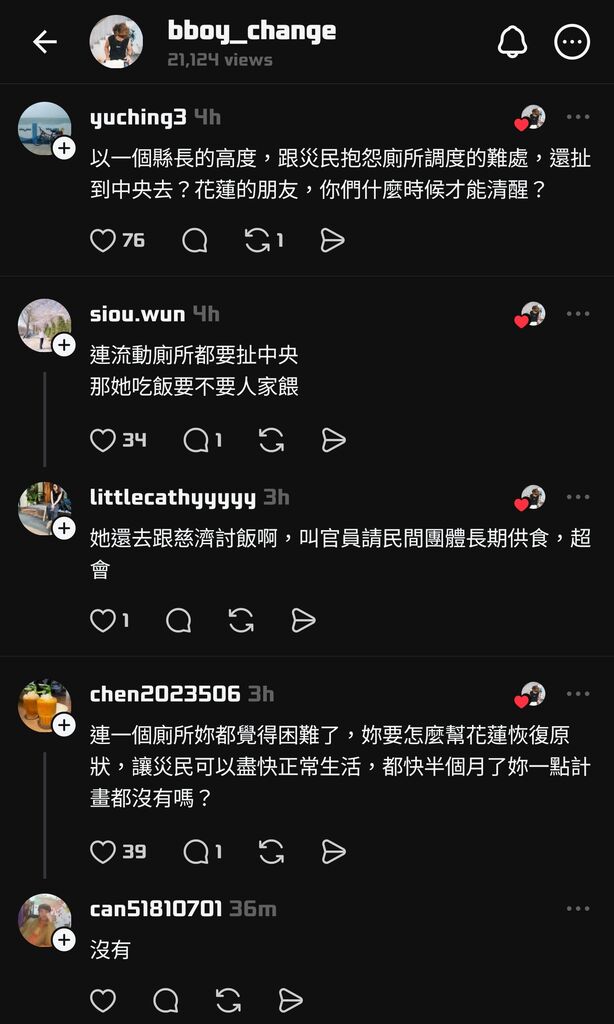Viewport: 614px width, 1024px height.
Task: Open more options on yuching3's comment
Action: [578, 117]
